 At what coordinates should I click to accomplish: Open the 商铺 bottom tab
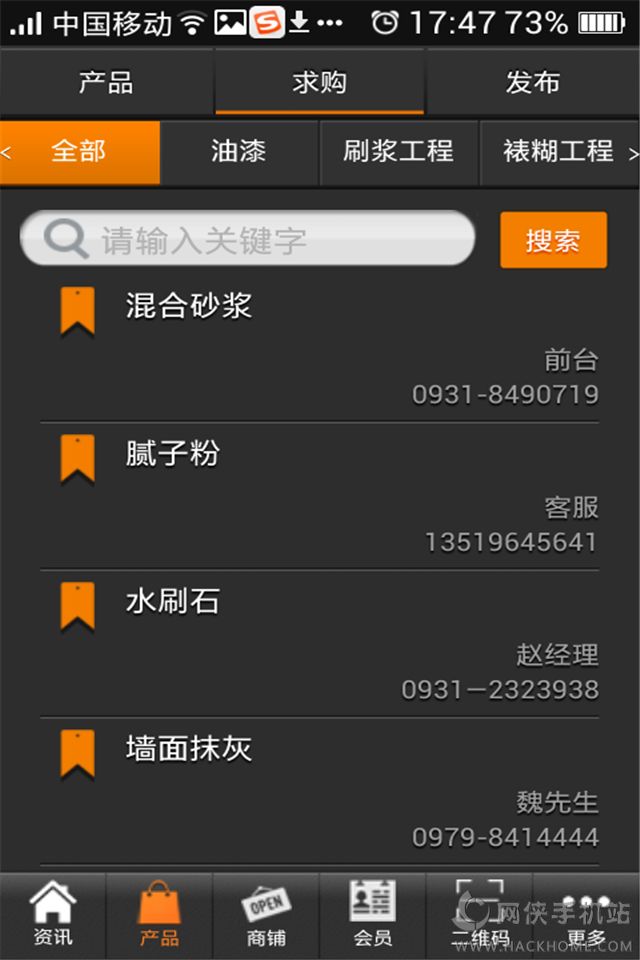pos(266,915)
